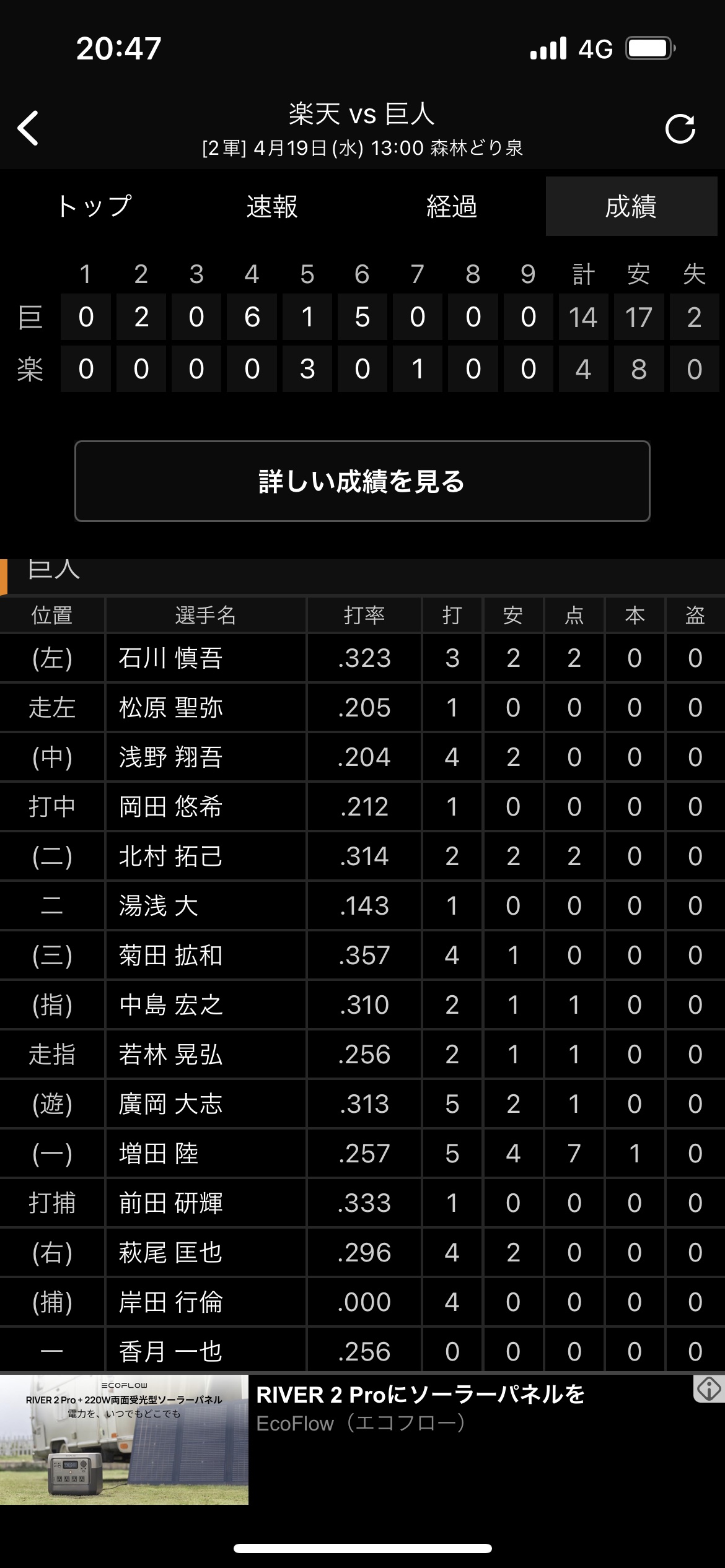Go back using the back arrow
This screenshot has height=1568, width=725.
point(29,128)
